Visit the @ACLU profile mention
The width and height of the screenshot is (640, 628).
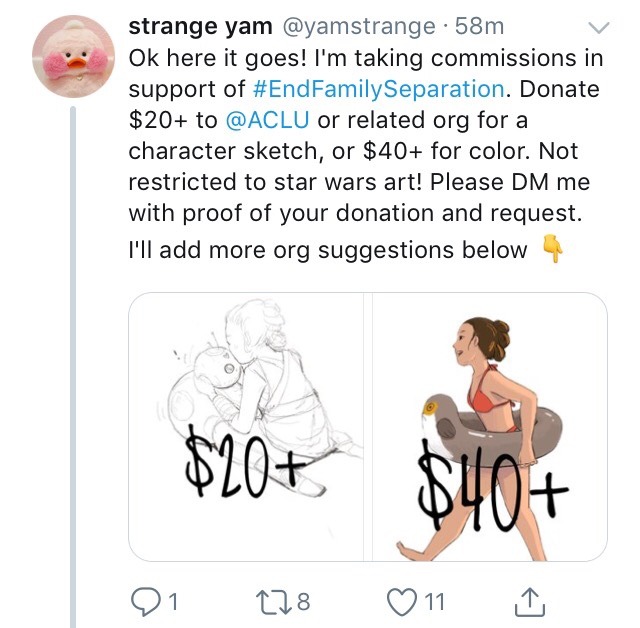[269, 120]
